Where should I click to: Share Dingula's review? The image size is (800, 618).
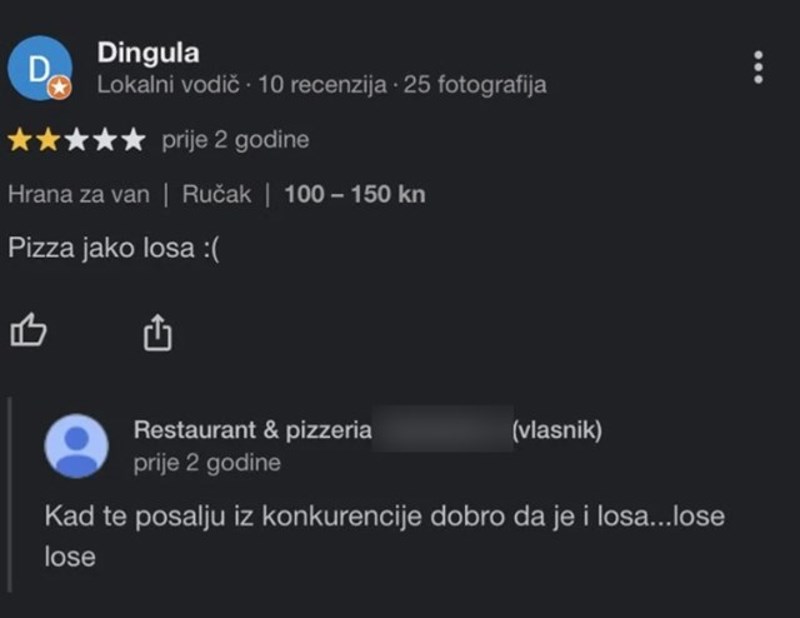pyautogui.click(x=157, y=332)
